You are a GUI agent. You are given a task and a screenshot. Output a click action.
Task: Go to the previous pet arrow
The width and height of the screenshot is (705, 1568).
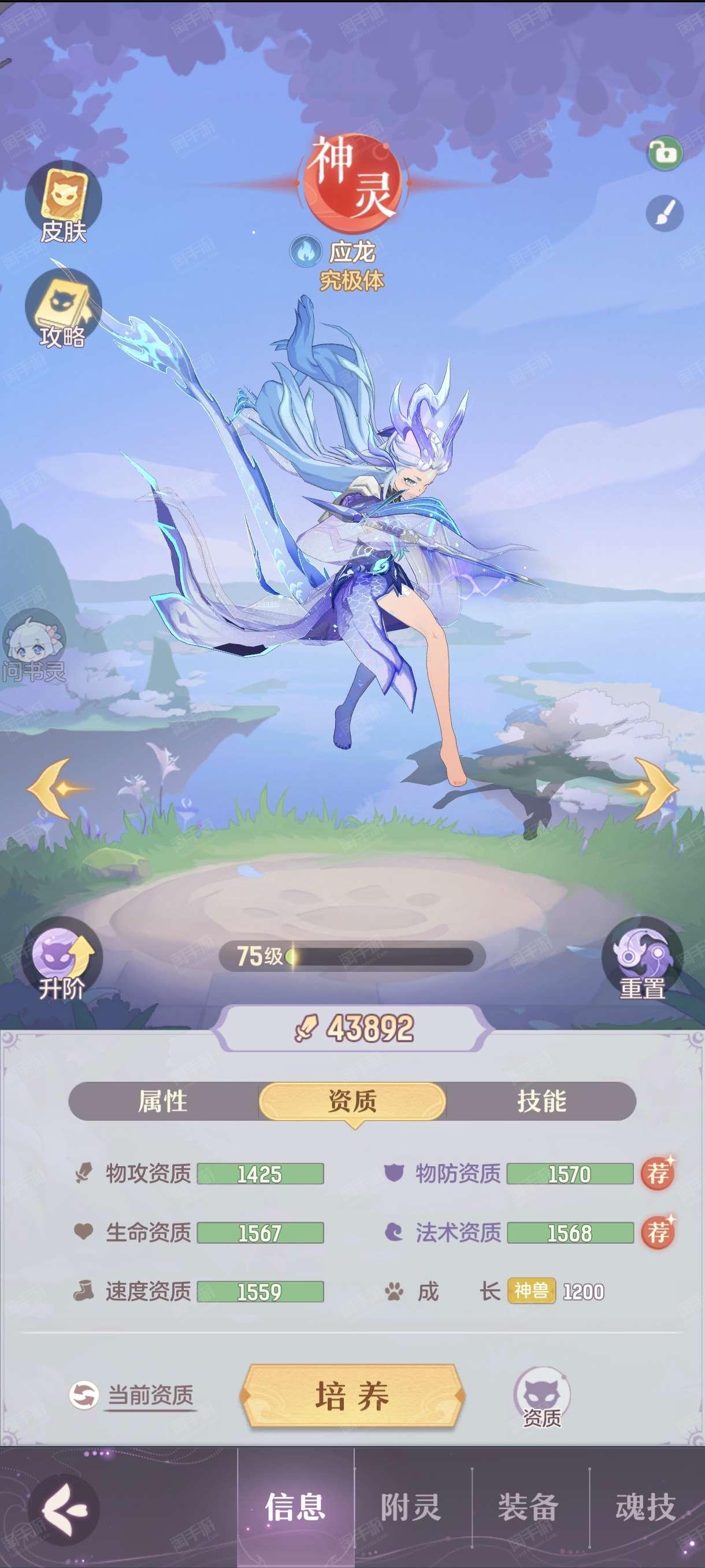pyautogui.click(x=56, y=789)
